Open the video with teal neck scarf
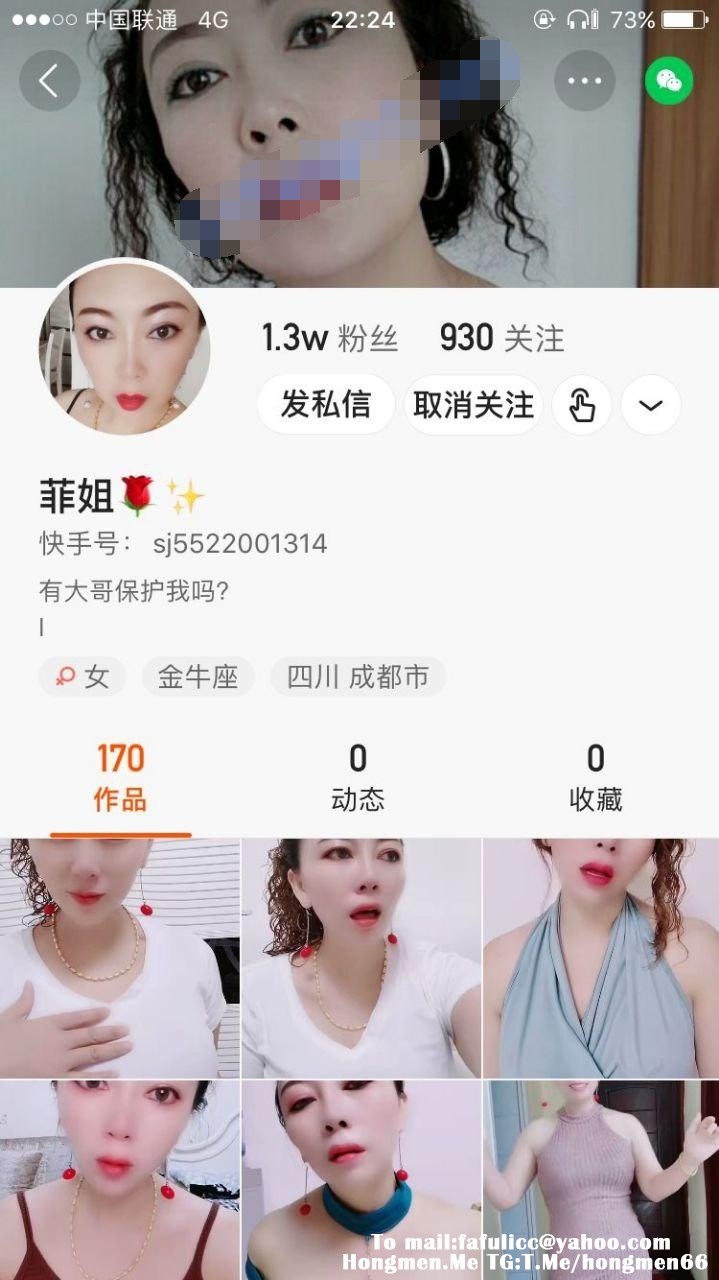Screen dimensions: 719x1280 361,1180
